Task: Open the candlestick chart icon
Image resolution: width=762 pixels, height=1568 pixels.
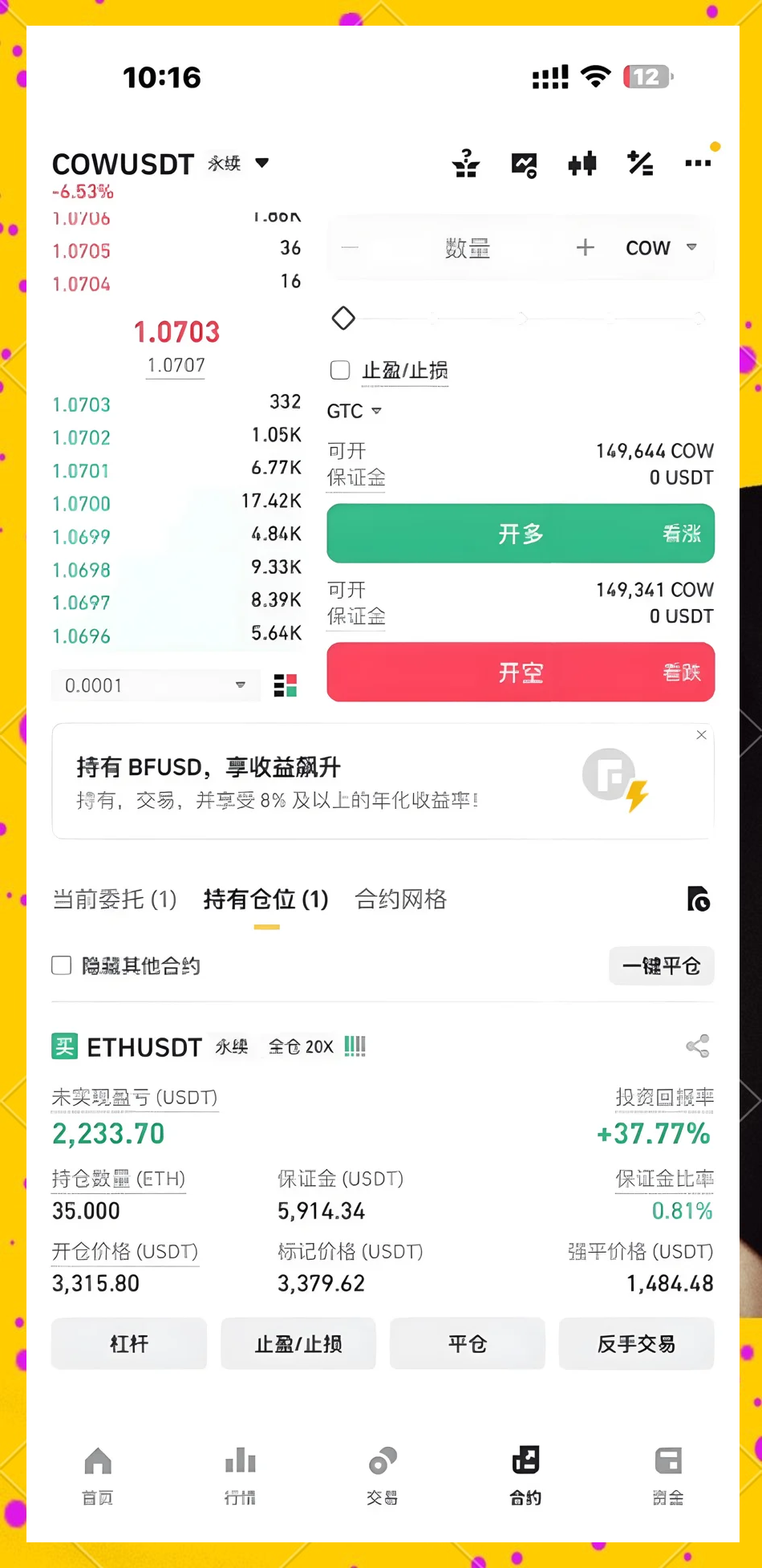Action: click(x=582, y=164)
